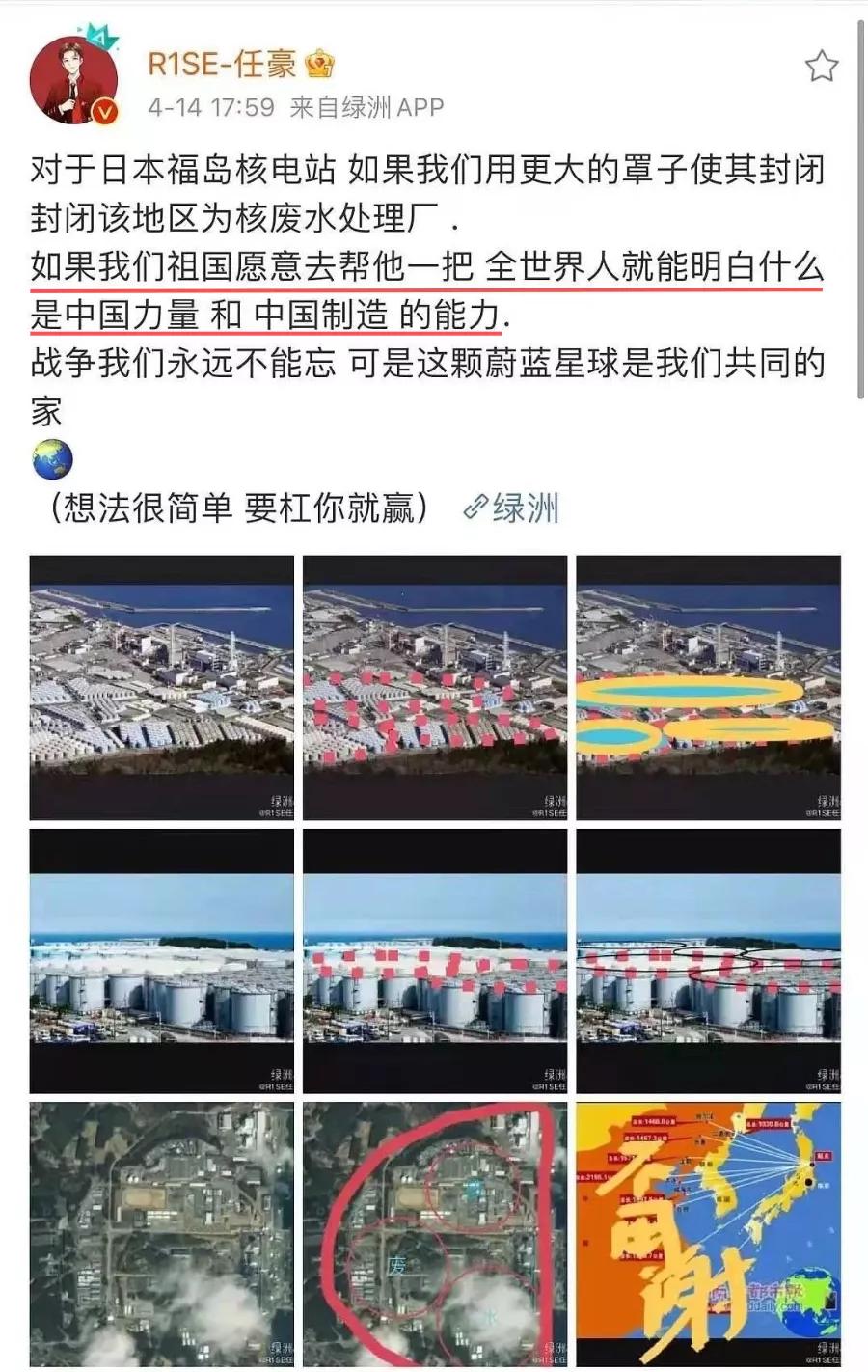Screen dimensions: 868x1372
Task: Open the first Fukushima plant aerial photo
Action: pos(162,687)
